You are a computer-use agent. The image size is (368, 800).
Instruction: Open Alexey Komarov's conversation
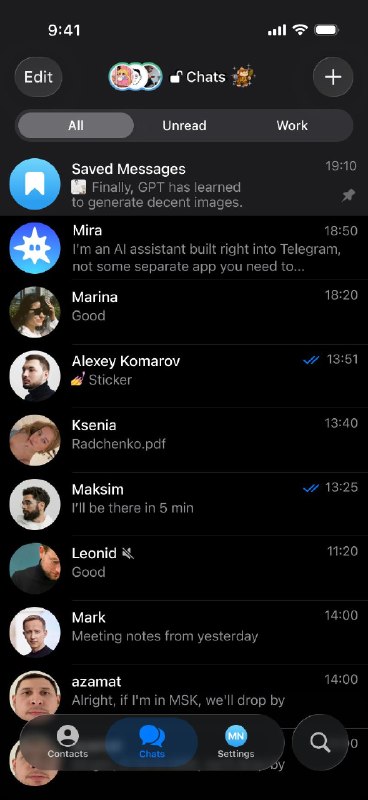(184, 376)
